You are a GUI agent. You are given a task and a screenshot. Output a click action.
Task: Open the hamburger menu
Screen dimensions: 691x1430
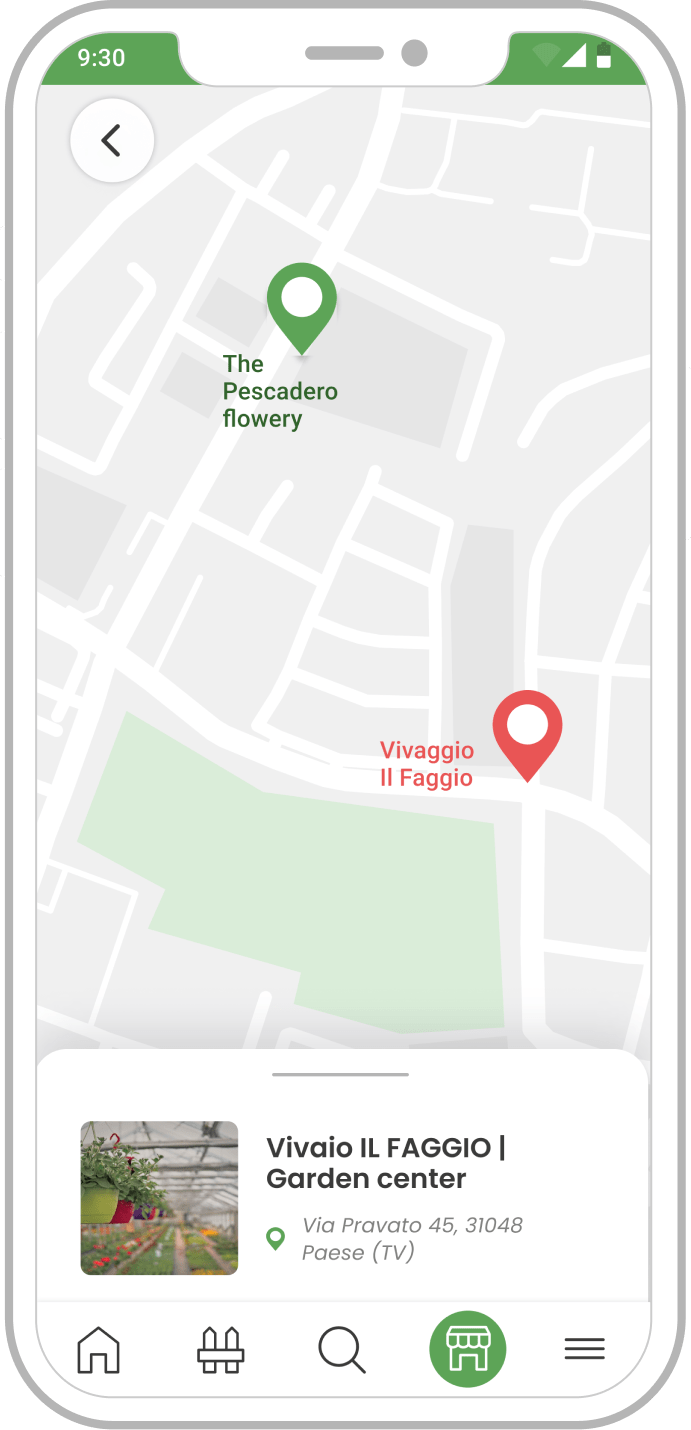point(585,1349)
